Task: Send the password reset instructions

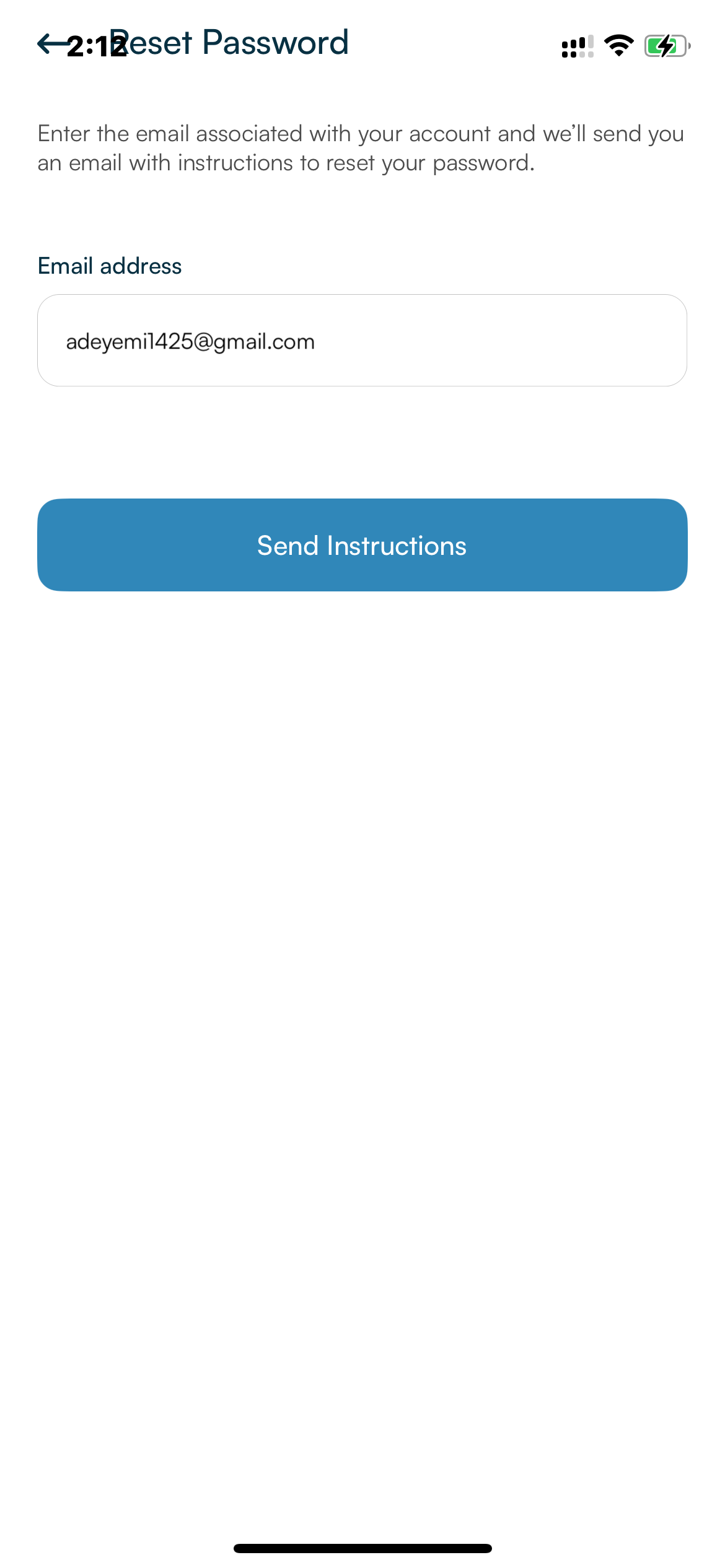Action: click(x=362, y=545)
